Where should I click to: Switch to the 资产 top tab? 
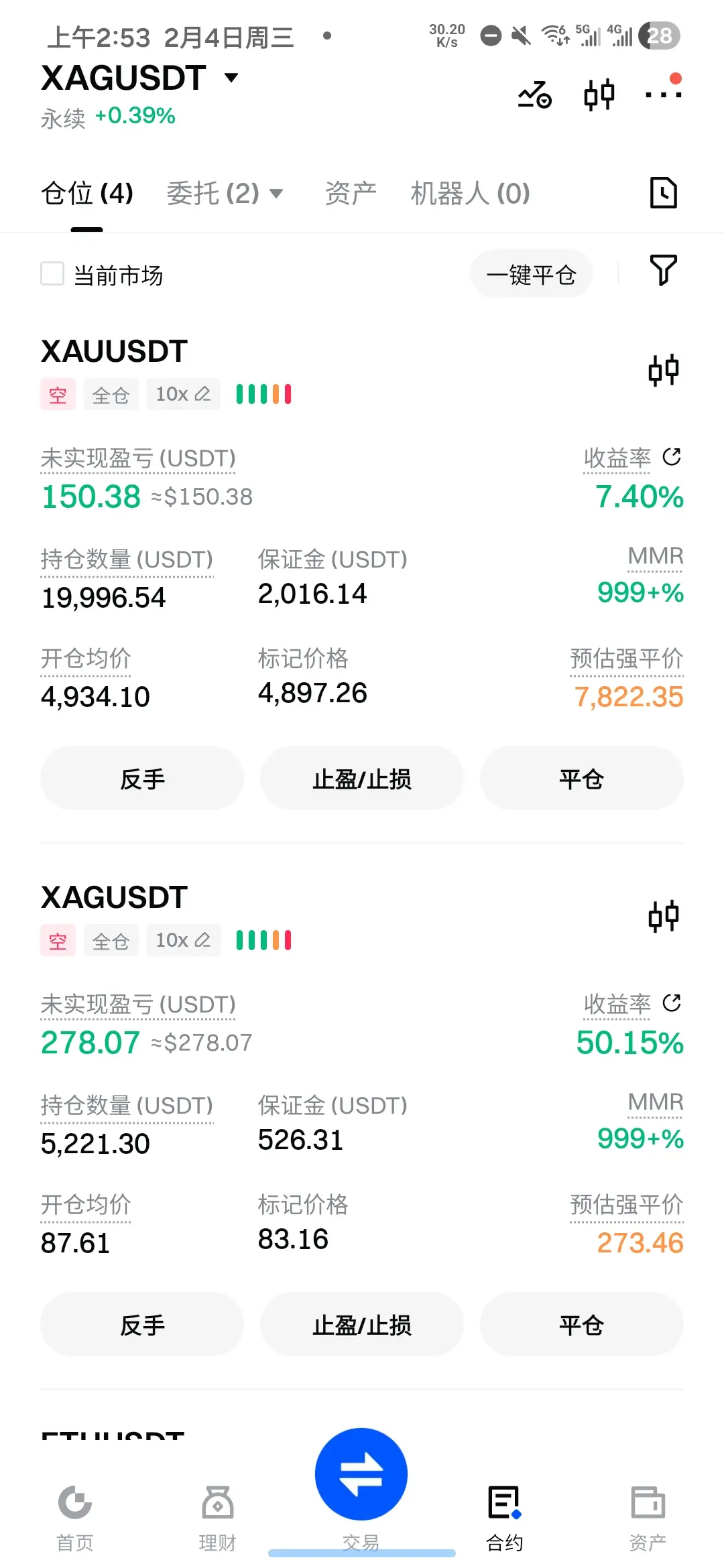point(350,194)
